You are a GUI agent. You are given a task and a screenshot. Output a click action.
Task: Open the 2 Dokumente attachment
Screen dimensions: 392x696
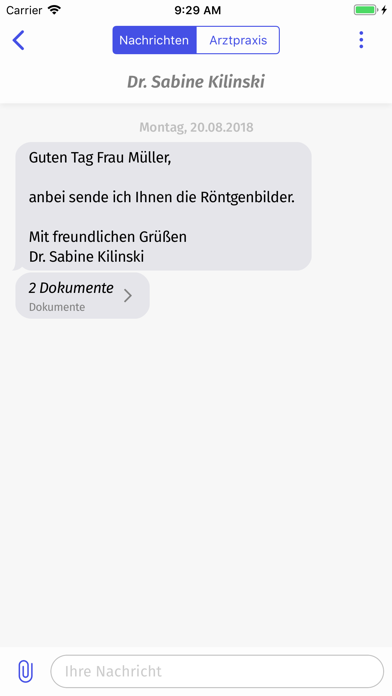(83, 296)
